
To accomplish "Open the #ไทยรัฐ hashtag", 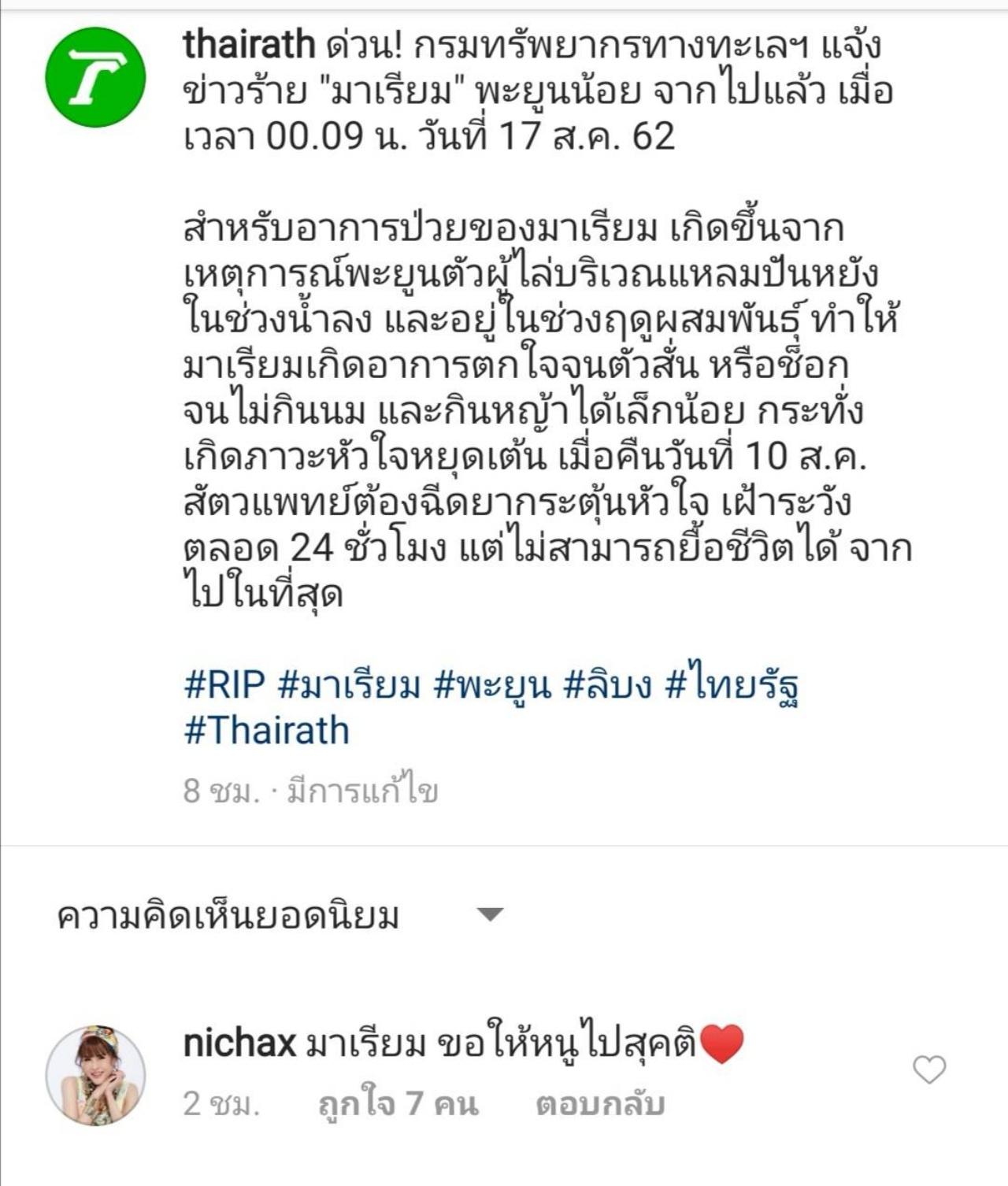I will click(x=733, y=684).
